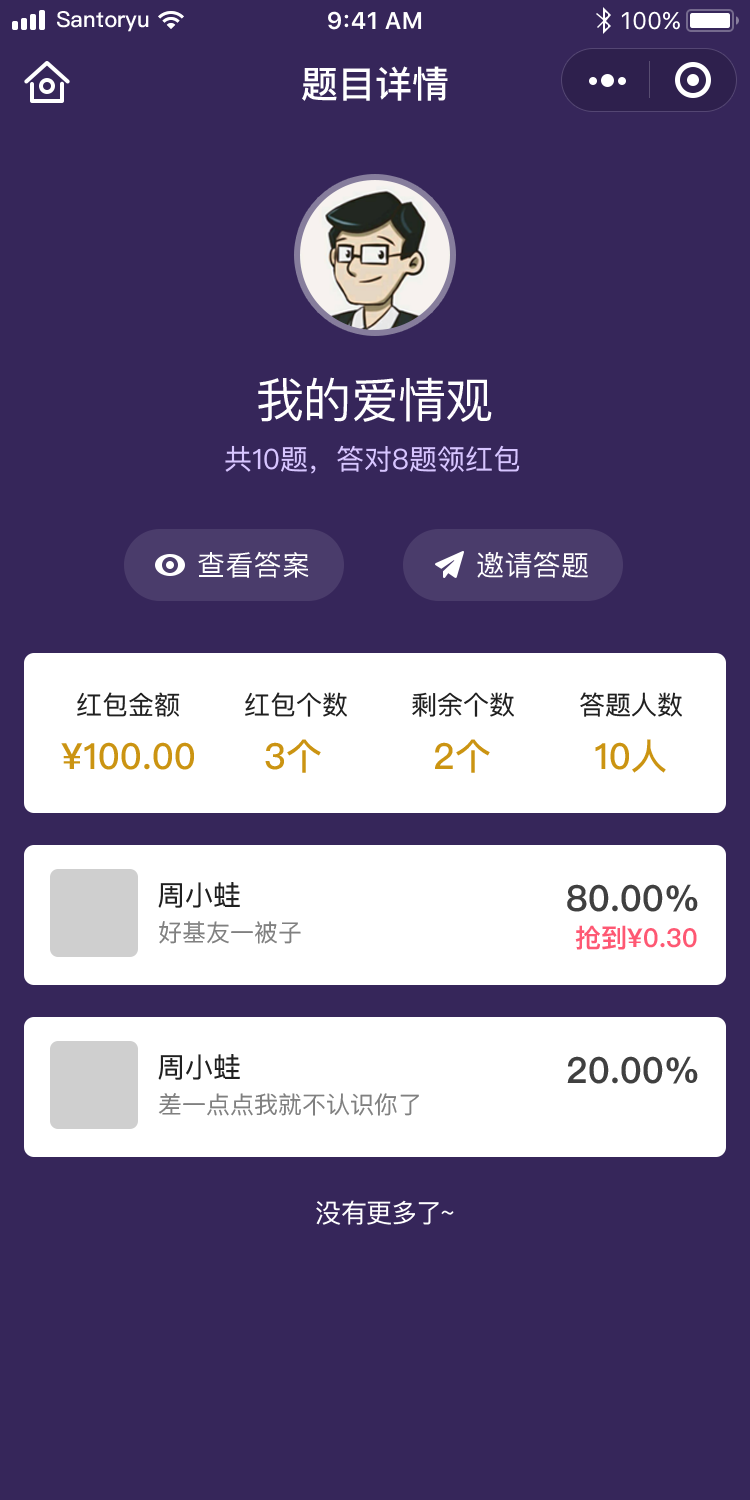The height and width of the screenshot is (1500, 750).
Task: Go to the home page icon
Action: click(47, 82)
